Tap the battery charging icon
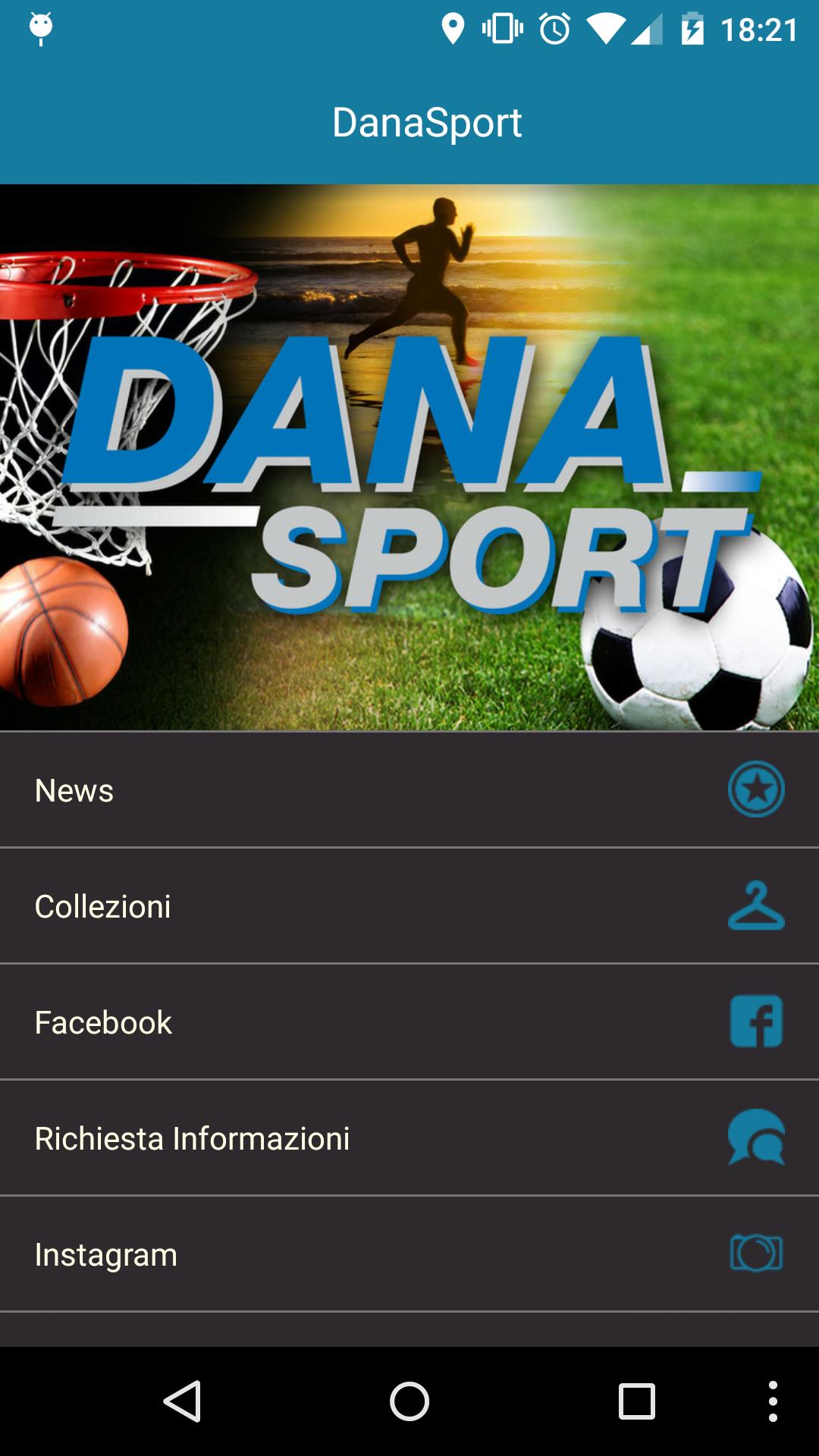 (694, 29)
